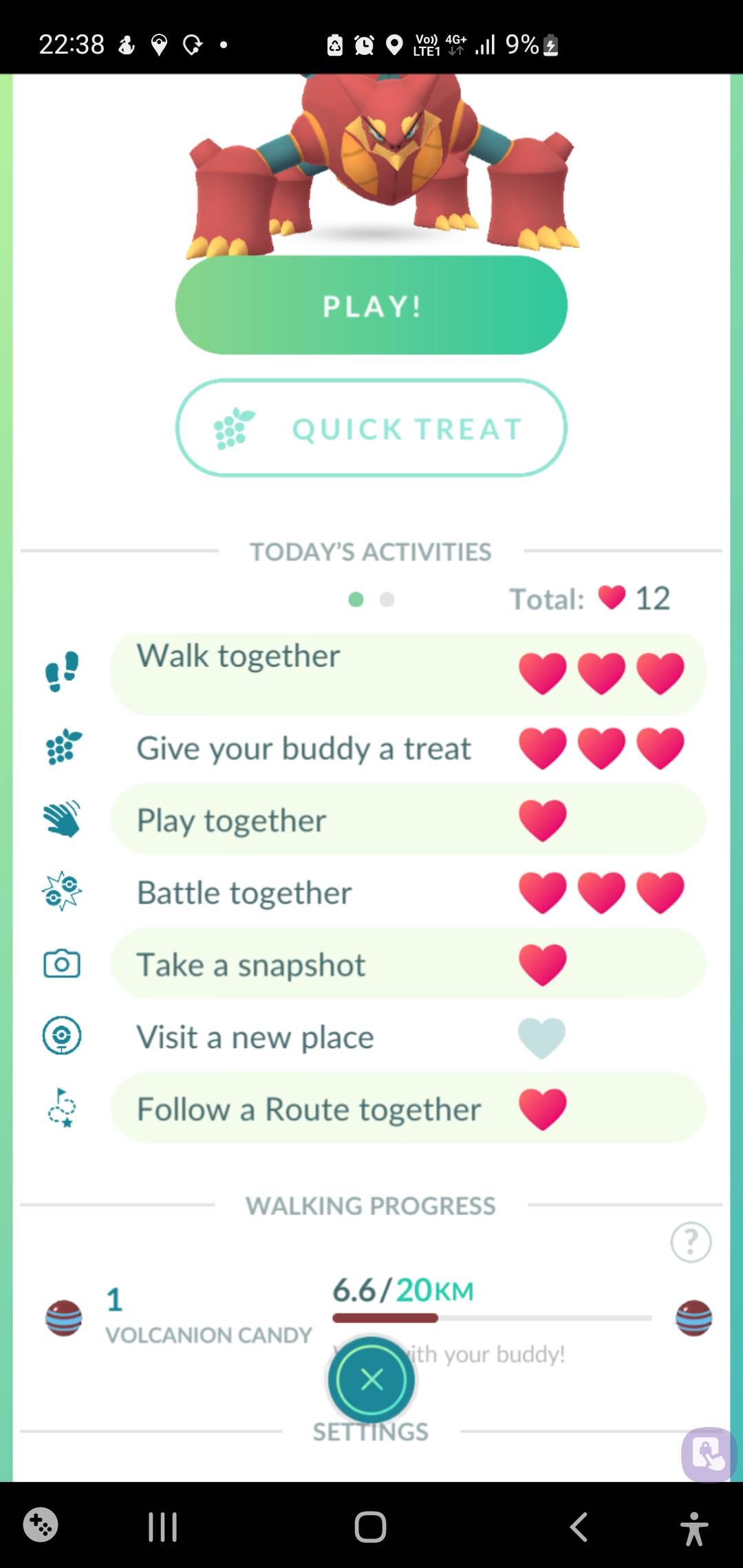Image resolution: width=743 pixels, height=1568 pixels.
Task: Close the buddy screen with X button
Action: coord(371,1379)
